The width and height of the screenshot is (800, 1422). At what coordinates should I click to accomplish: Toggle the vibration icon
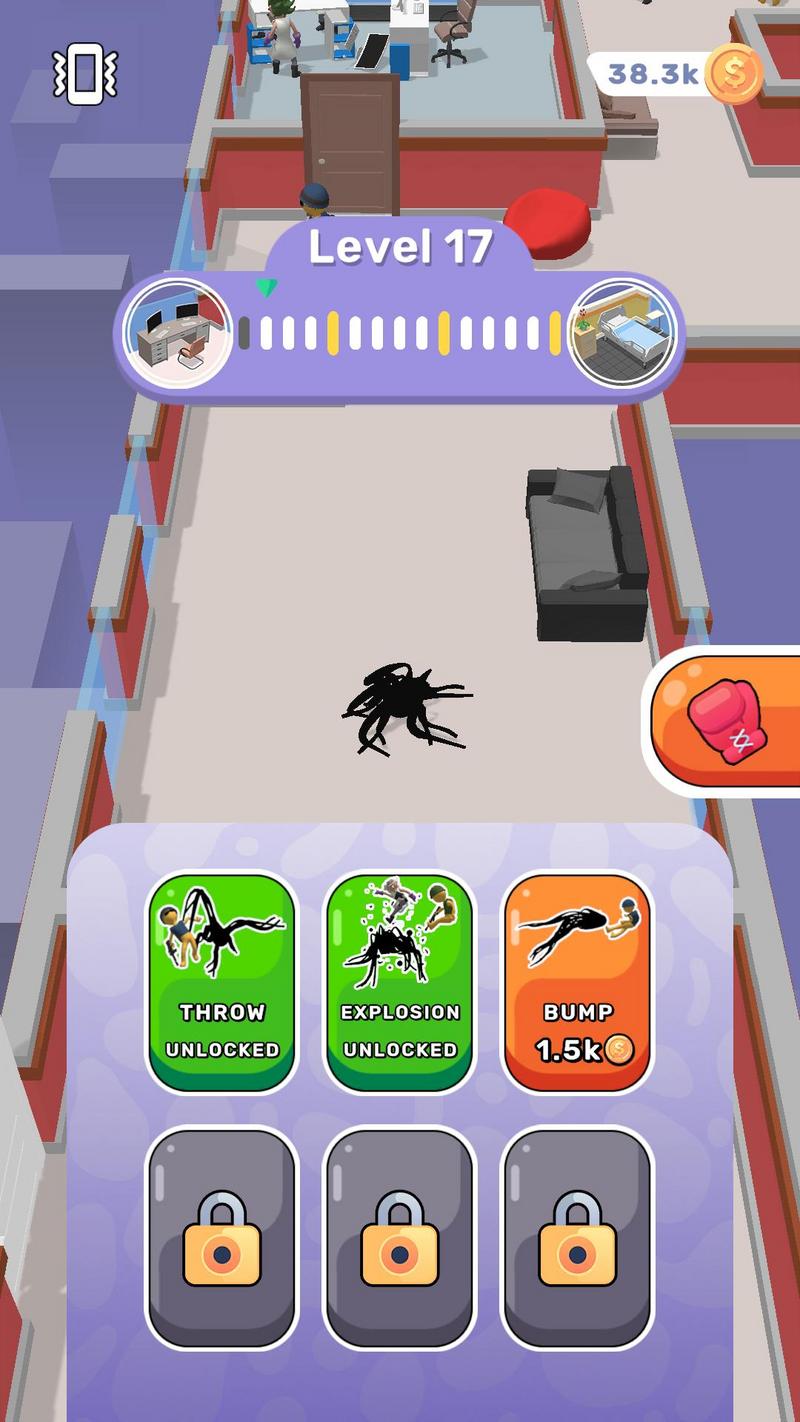(85, 72)
